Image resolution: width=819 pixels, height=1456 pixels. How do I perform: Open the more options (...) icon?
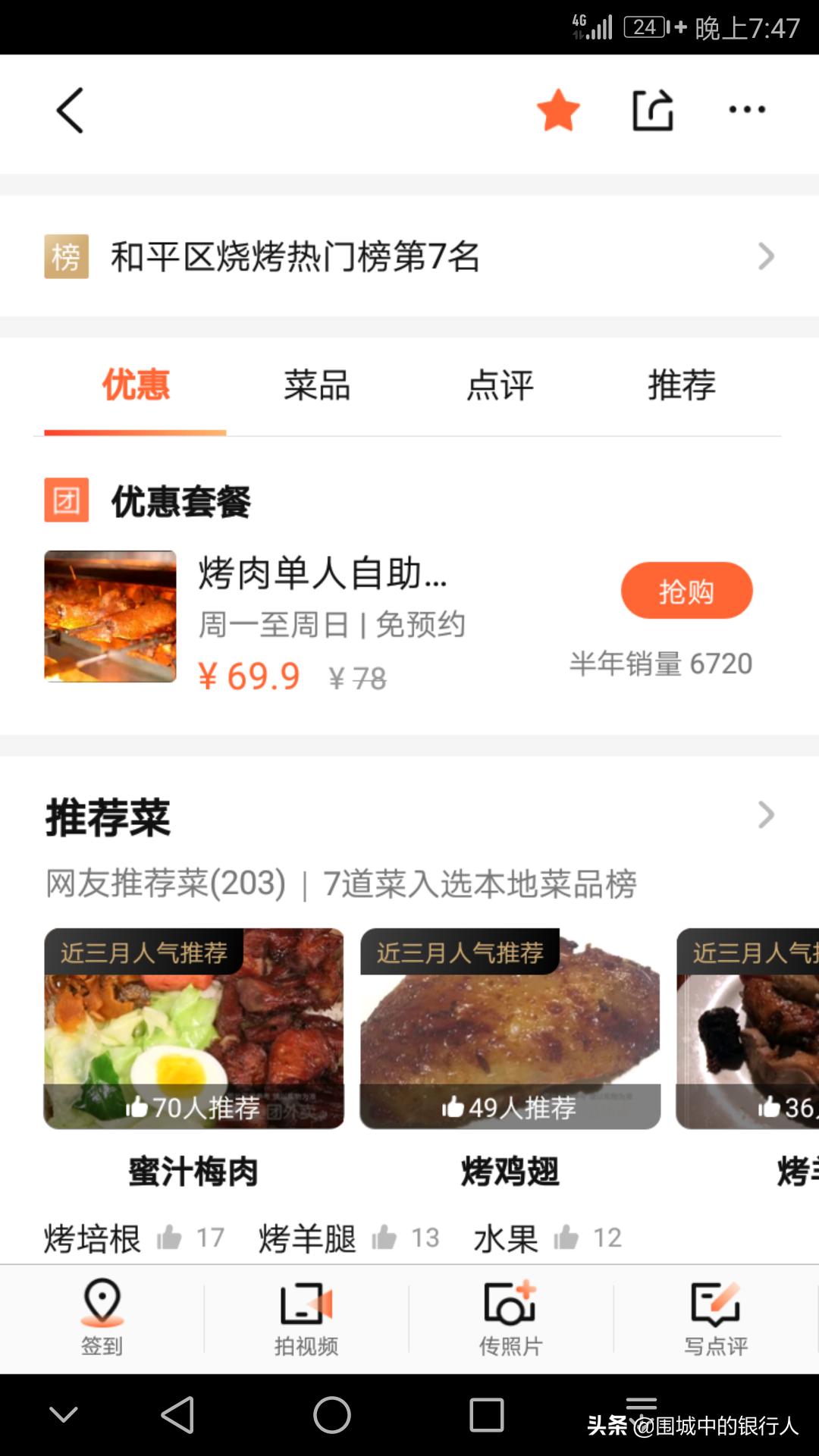click(x=745, y=110)
